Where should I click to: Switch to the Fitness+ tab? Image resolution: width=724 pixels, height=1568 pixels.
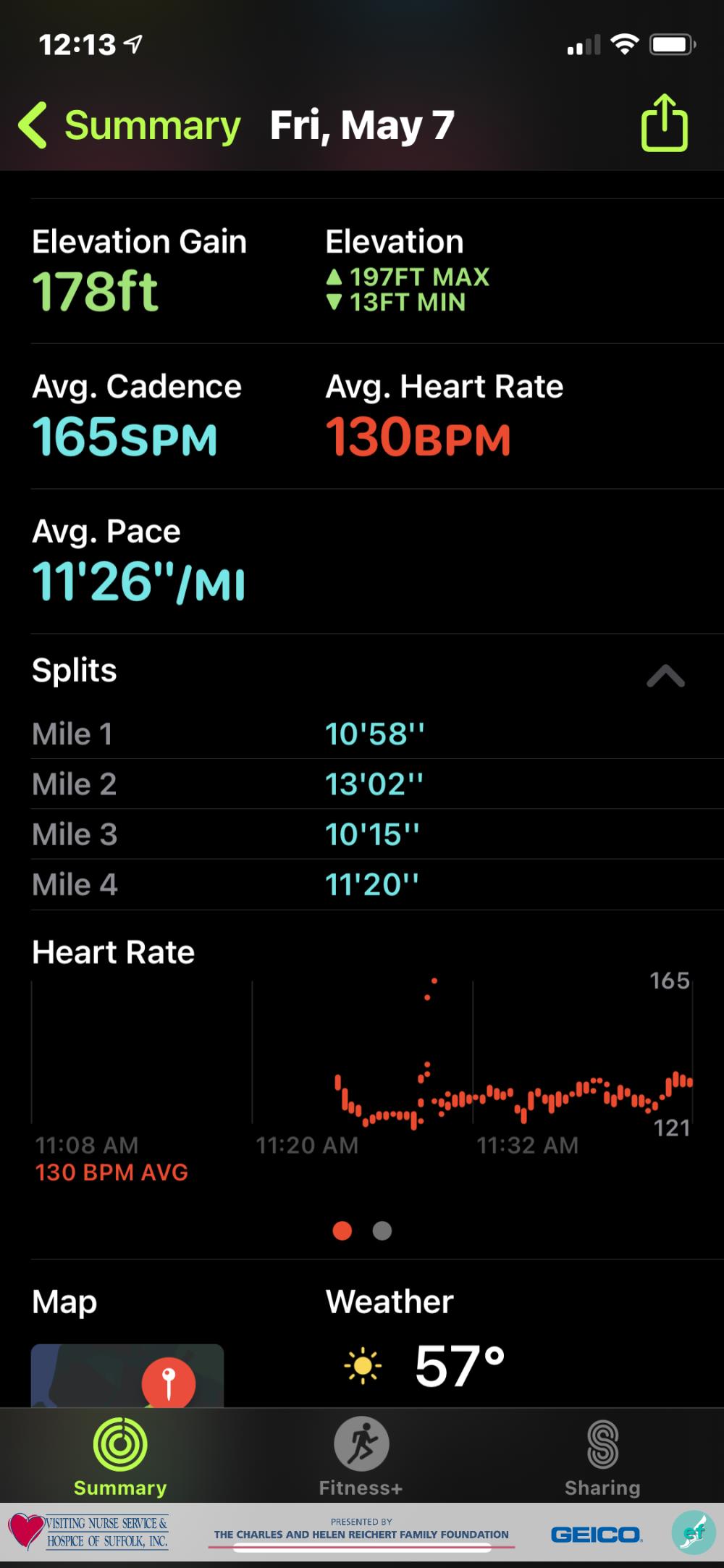click(361, 1457)
